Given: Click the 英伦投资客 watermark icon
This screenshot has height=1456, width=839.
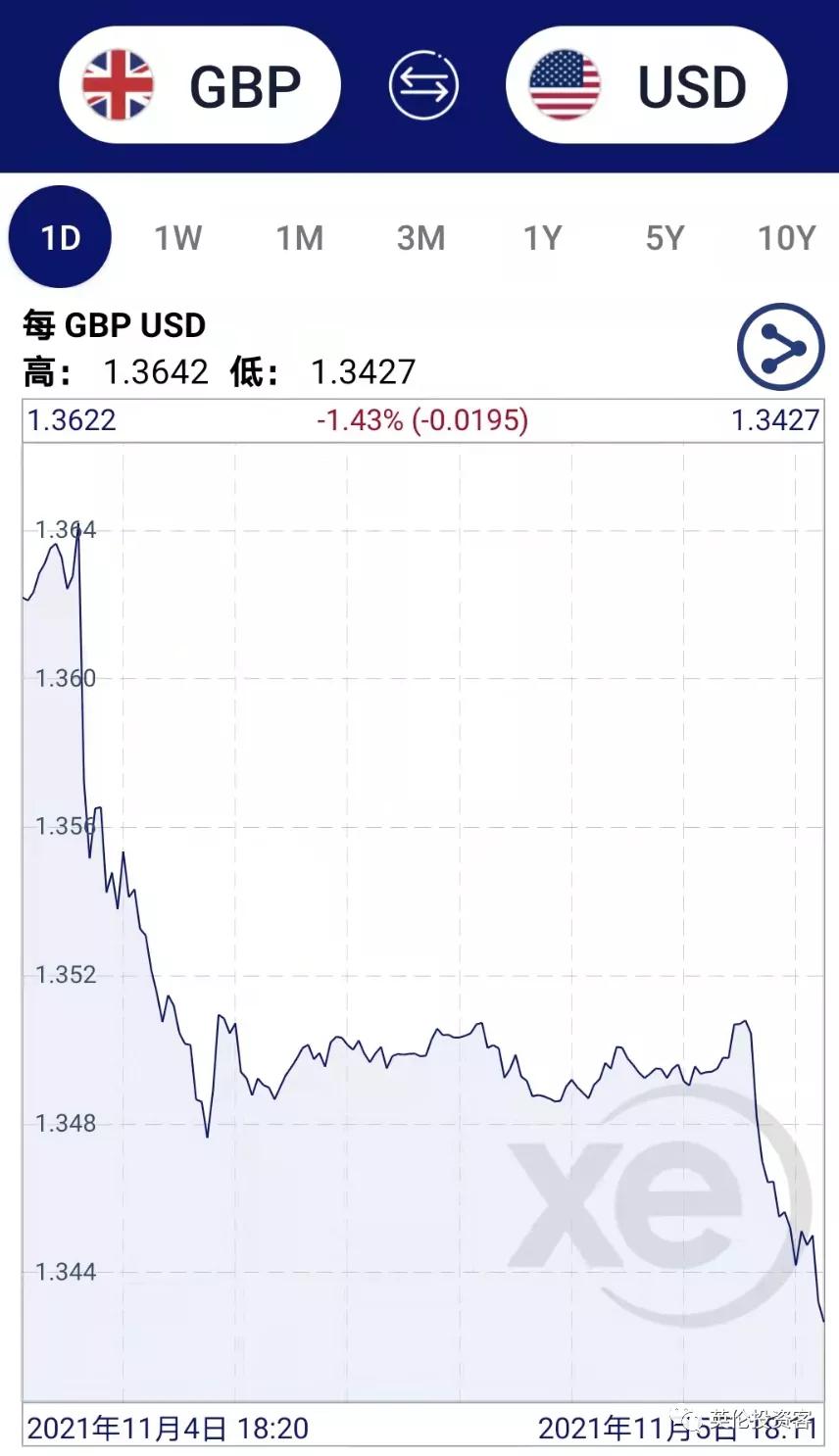Looking at the screenshot, I should coord(686,1423).
